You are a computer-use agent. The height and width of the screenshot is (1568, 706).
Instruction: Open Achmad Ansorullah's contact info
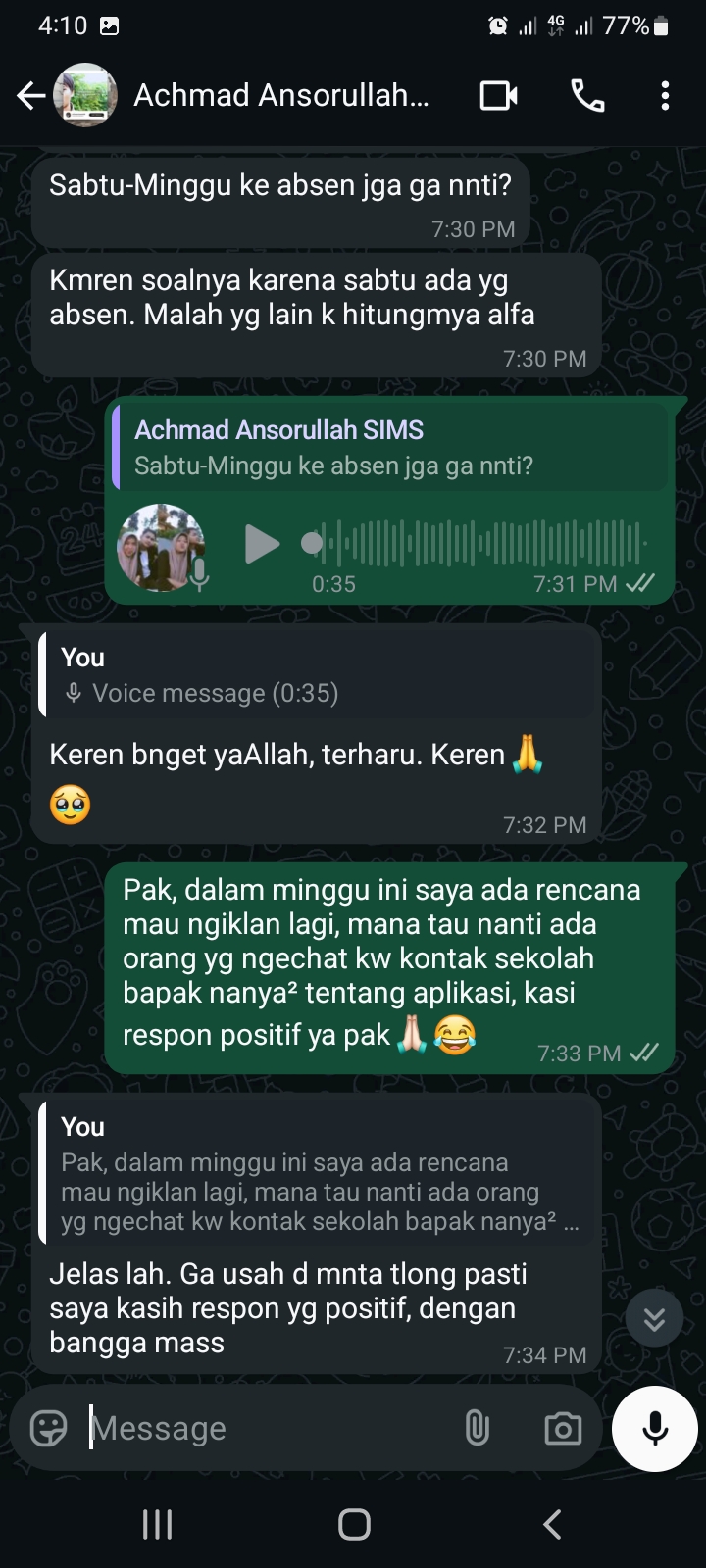pos(280,95)
